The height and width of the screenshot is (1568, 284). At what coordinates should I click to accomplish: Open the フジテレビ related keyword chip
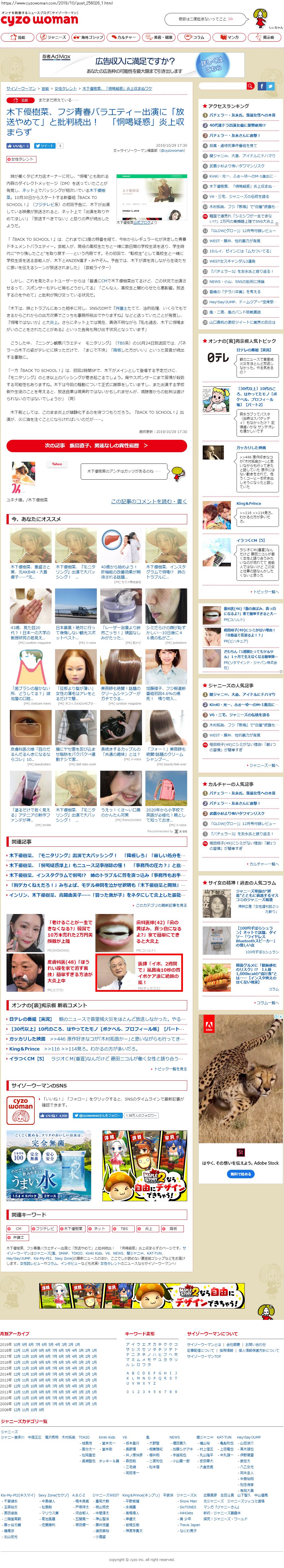pyautogui.click(x=44, y=1228)
